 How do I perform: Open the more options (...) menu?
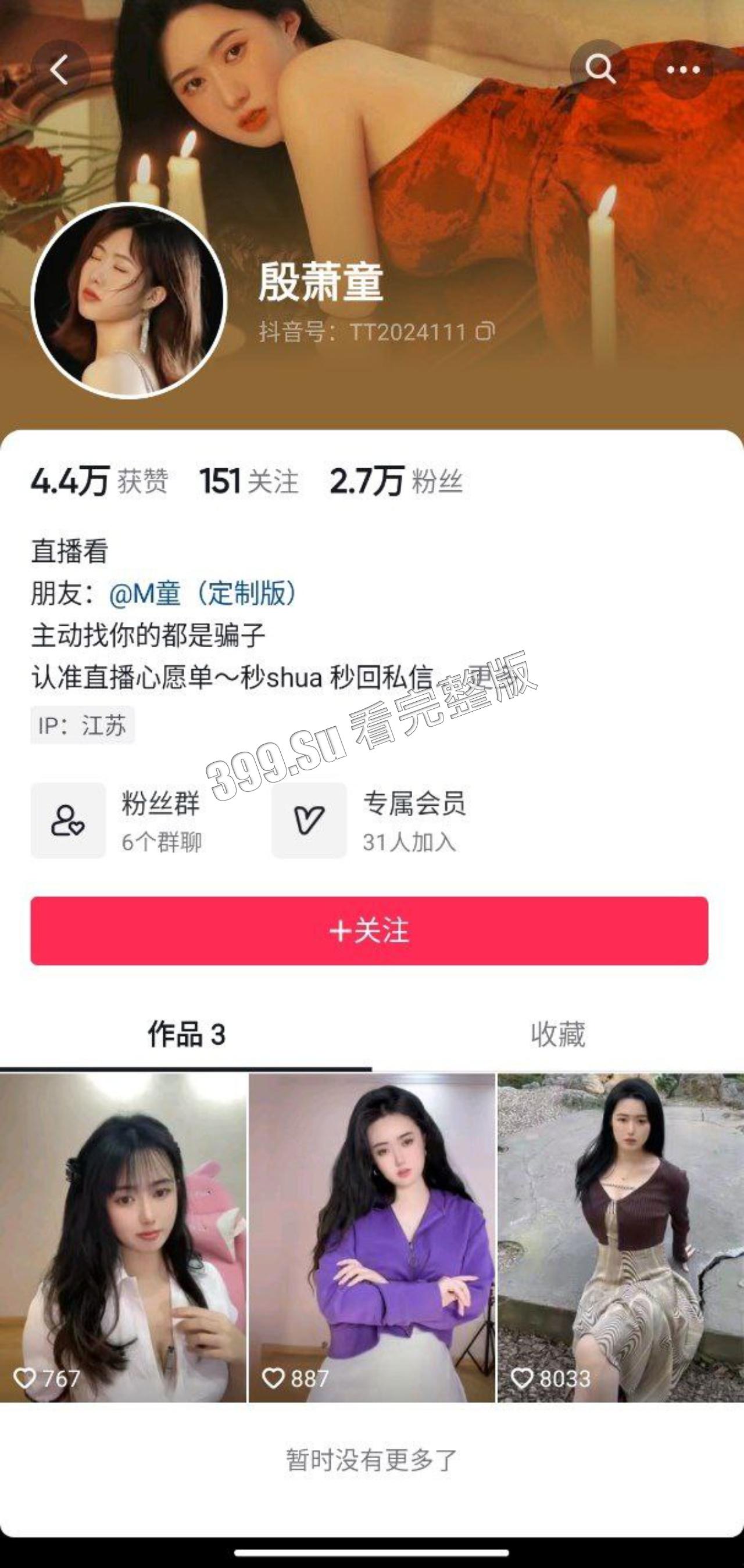684,69
